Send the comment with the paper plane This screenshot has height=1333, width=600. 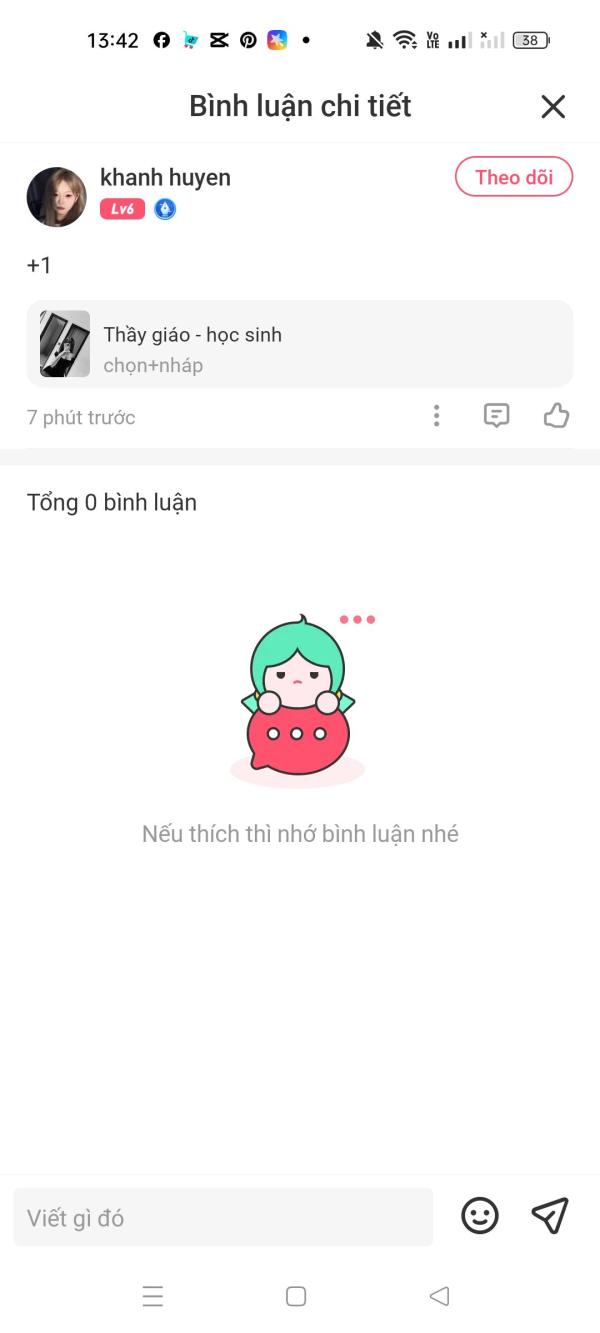pyautogui.click(x=550, y=1215)
